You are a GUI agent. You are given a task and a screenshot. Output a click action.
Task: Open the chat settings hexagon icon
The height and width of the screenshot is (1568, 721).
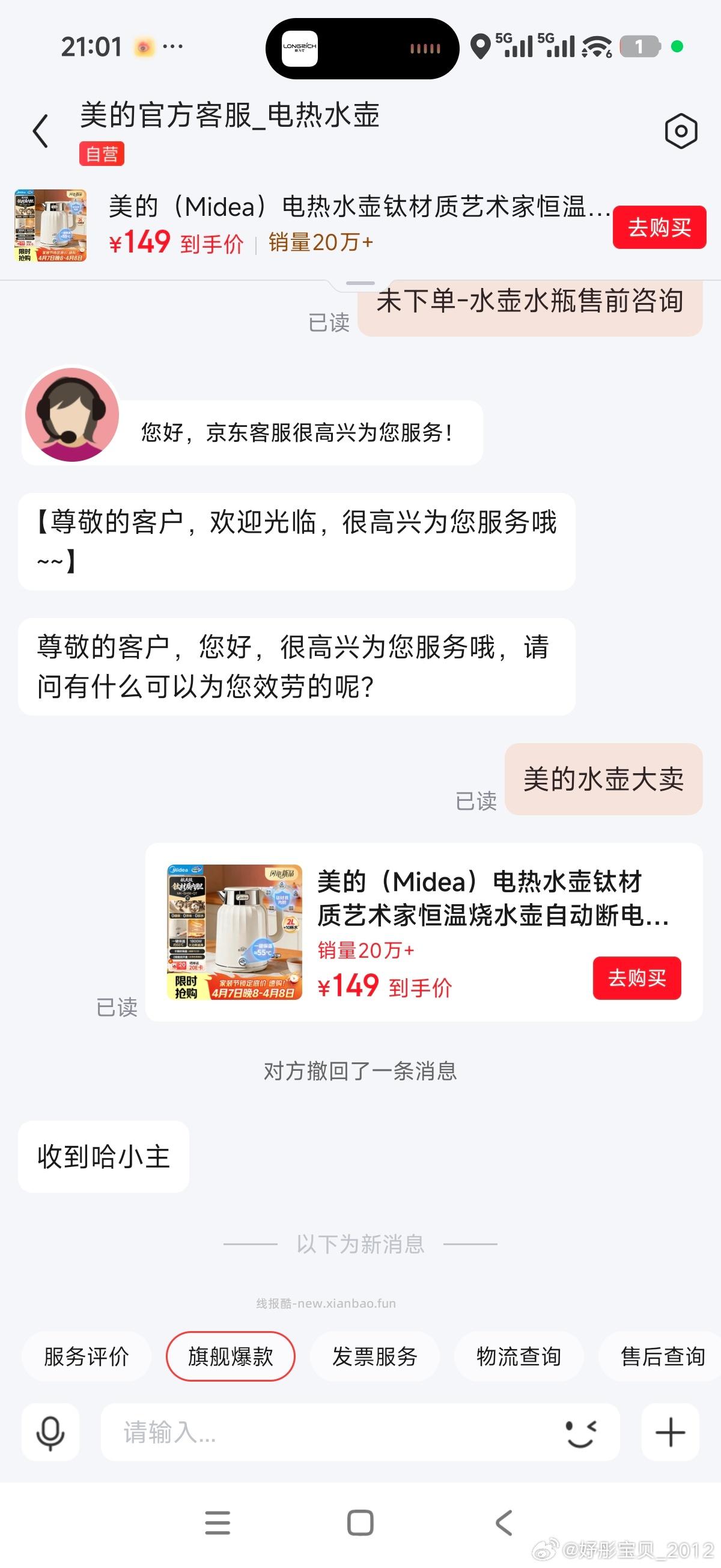(x=680, y=131)
